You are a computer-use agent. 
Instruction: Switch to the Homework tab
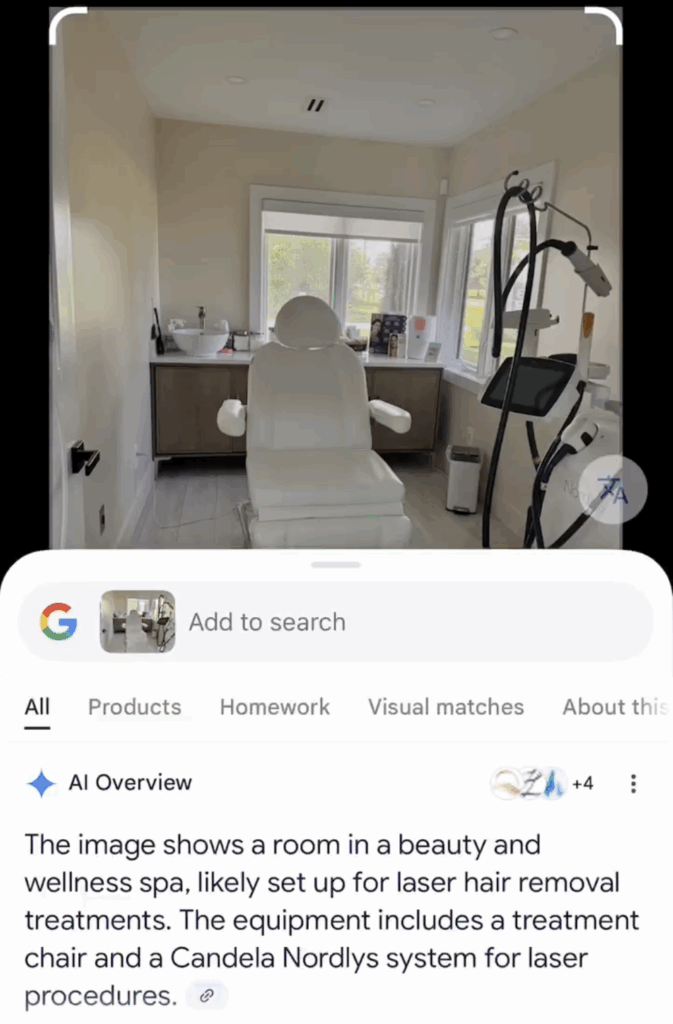coord(275,707)
